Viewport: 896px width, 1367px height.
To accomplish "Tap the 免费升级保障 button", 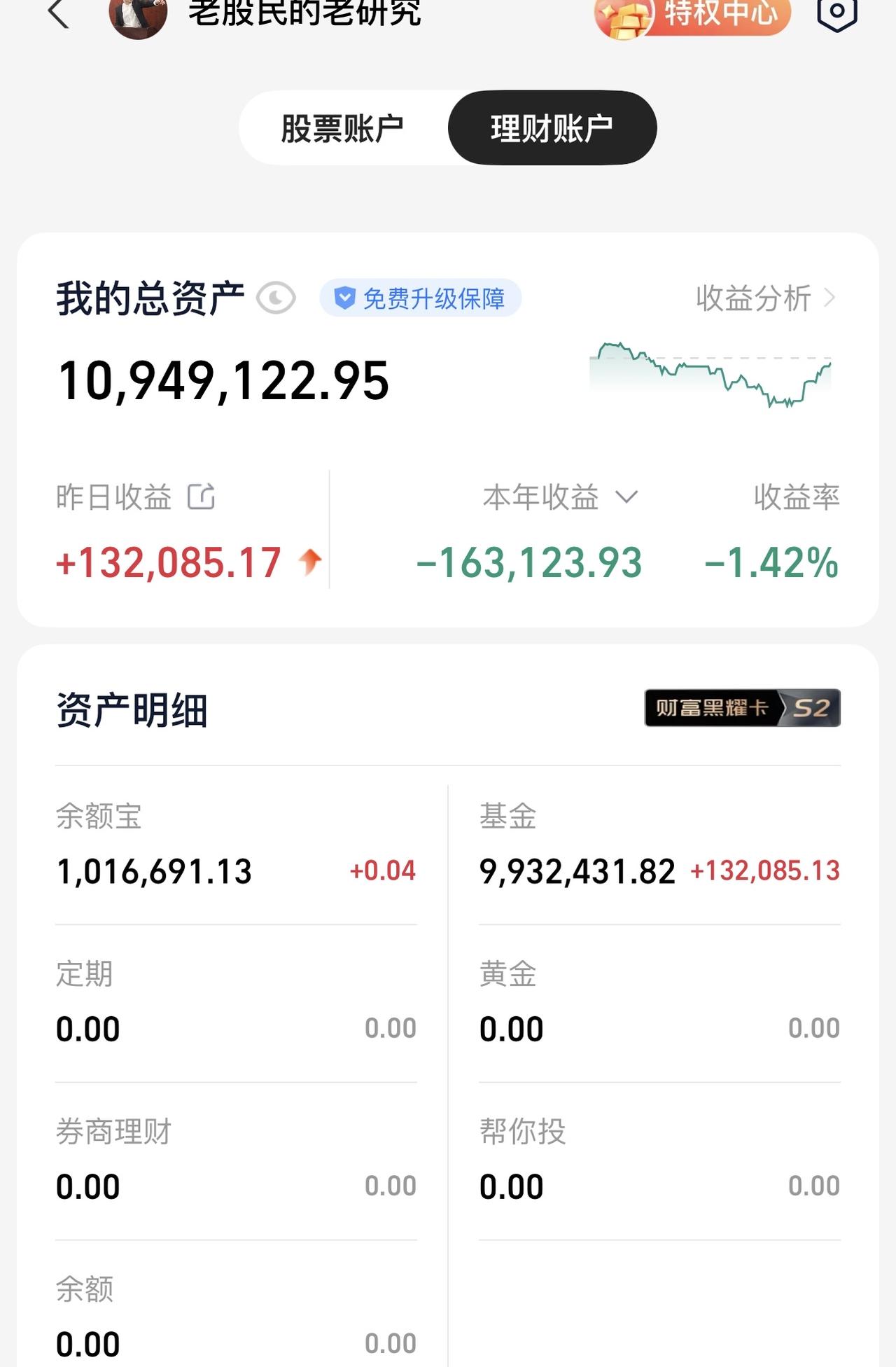I will tap(419, 297).
